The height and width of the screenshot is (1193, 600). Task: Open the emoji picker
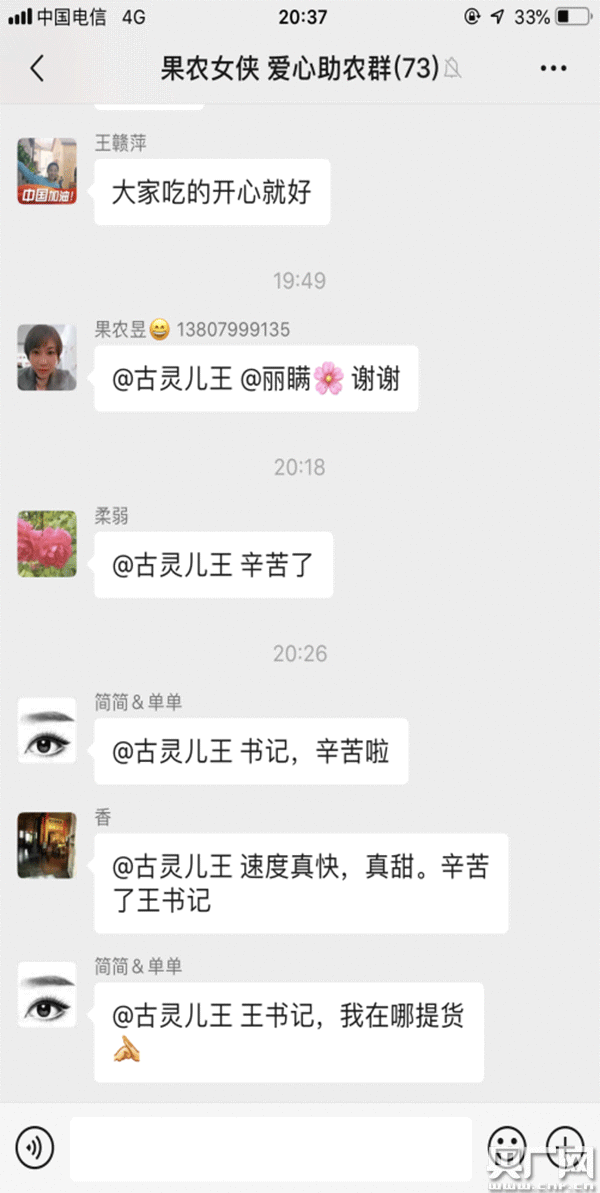click(x=507, y=1145)
